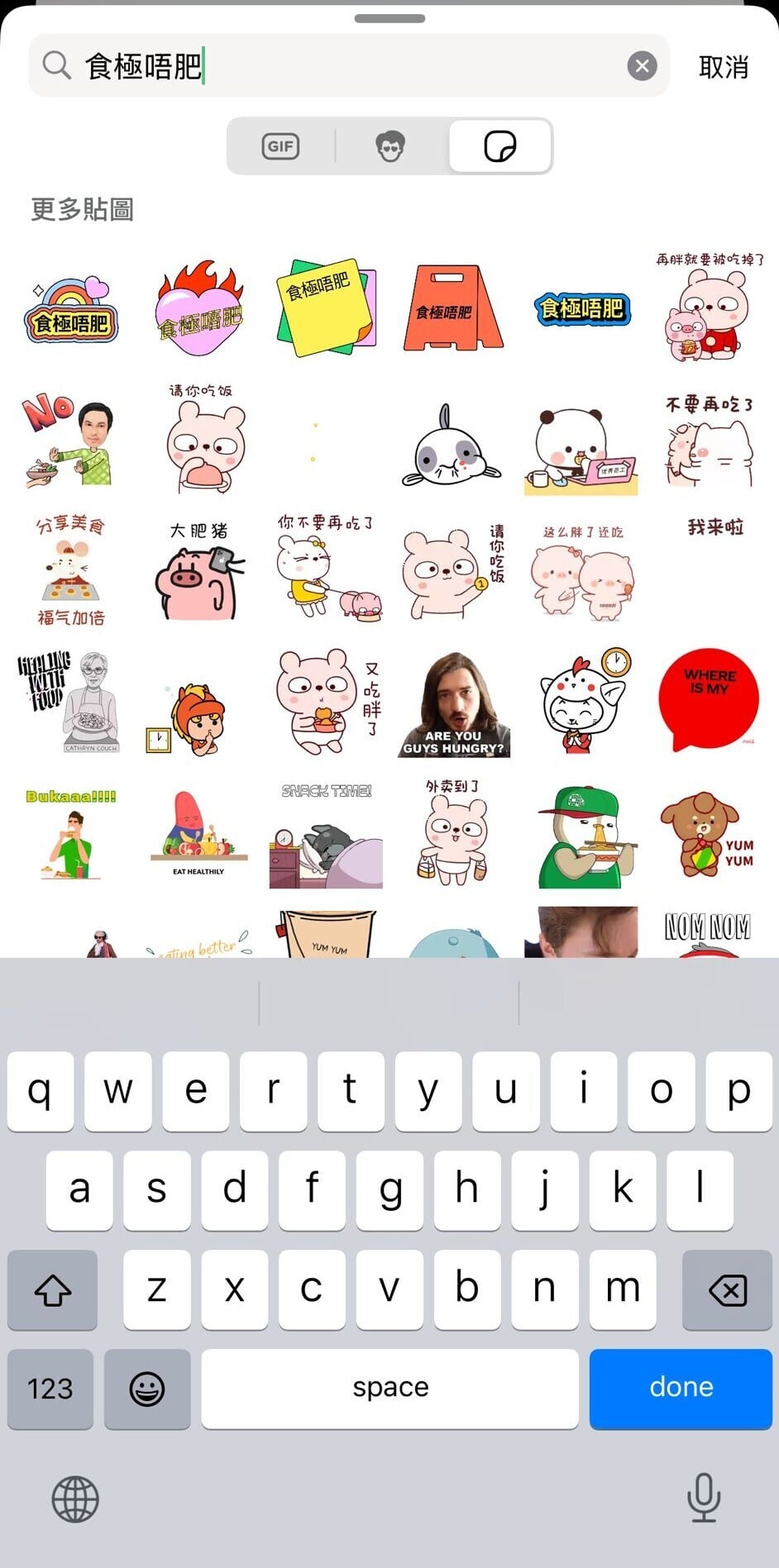Hit the backspace key on the keyboard

(727, 1289)
